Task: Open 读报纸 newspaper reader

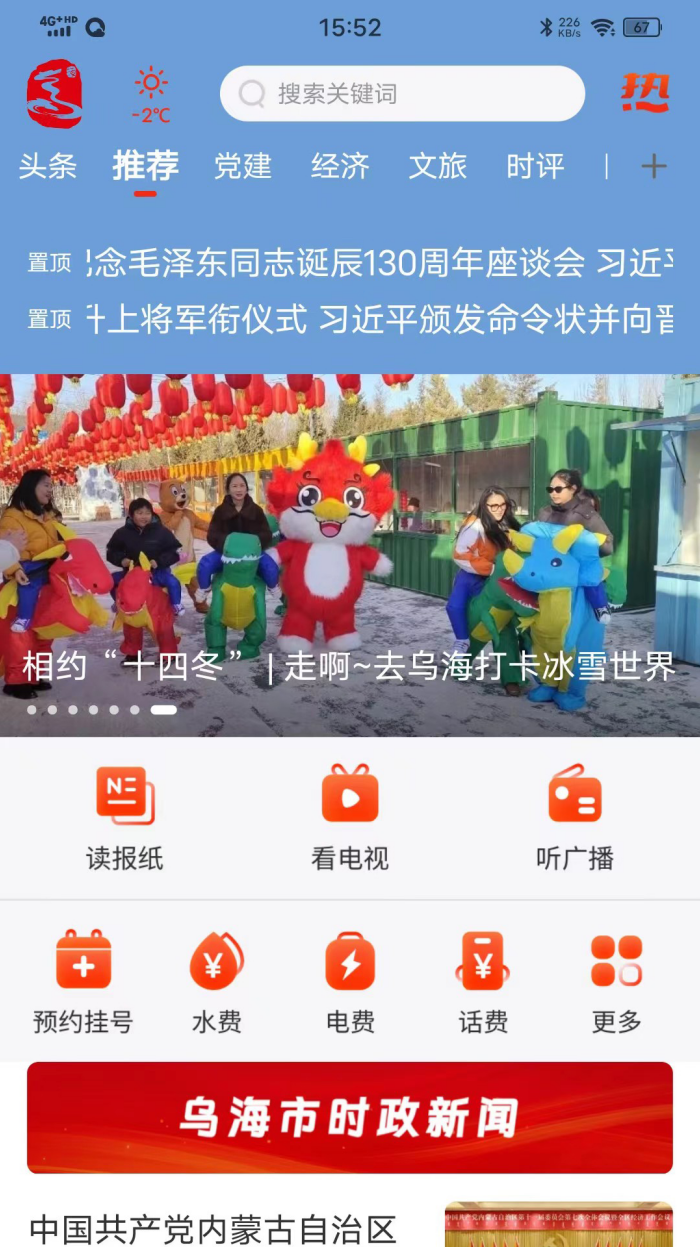Action: [125, 817]
